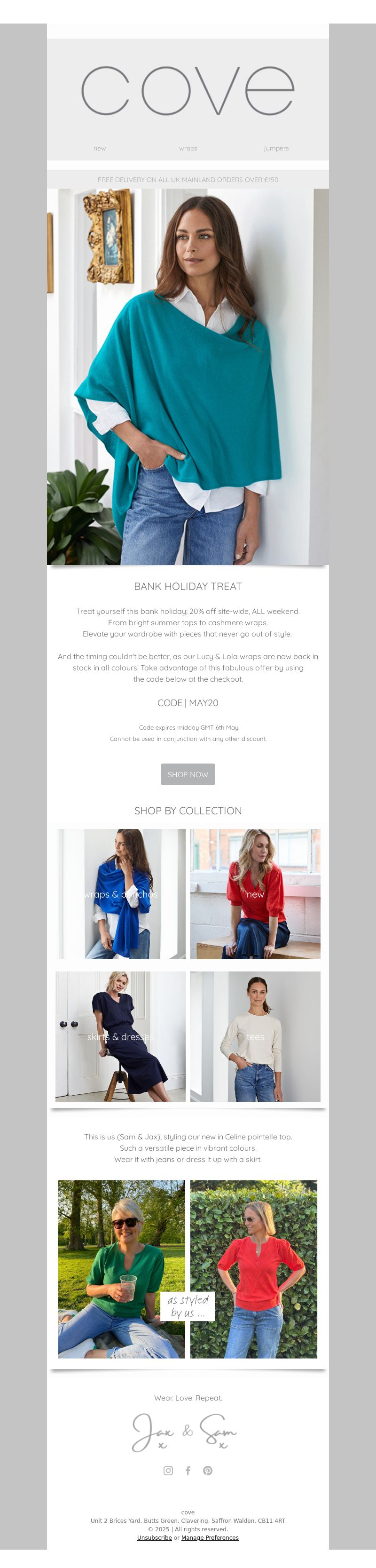The height and width of the screenshot is (1568, 376).
Task: Open the wraps & ponchos collection tile
Action: 120,894
